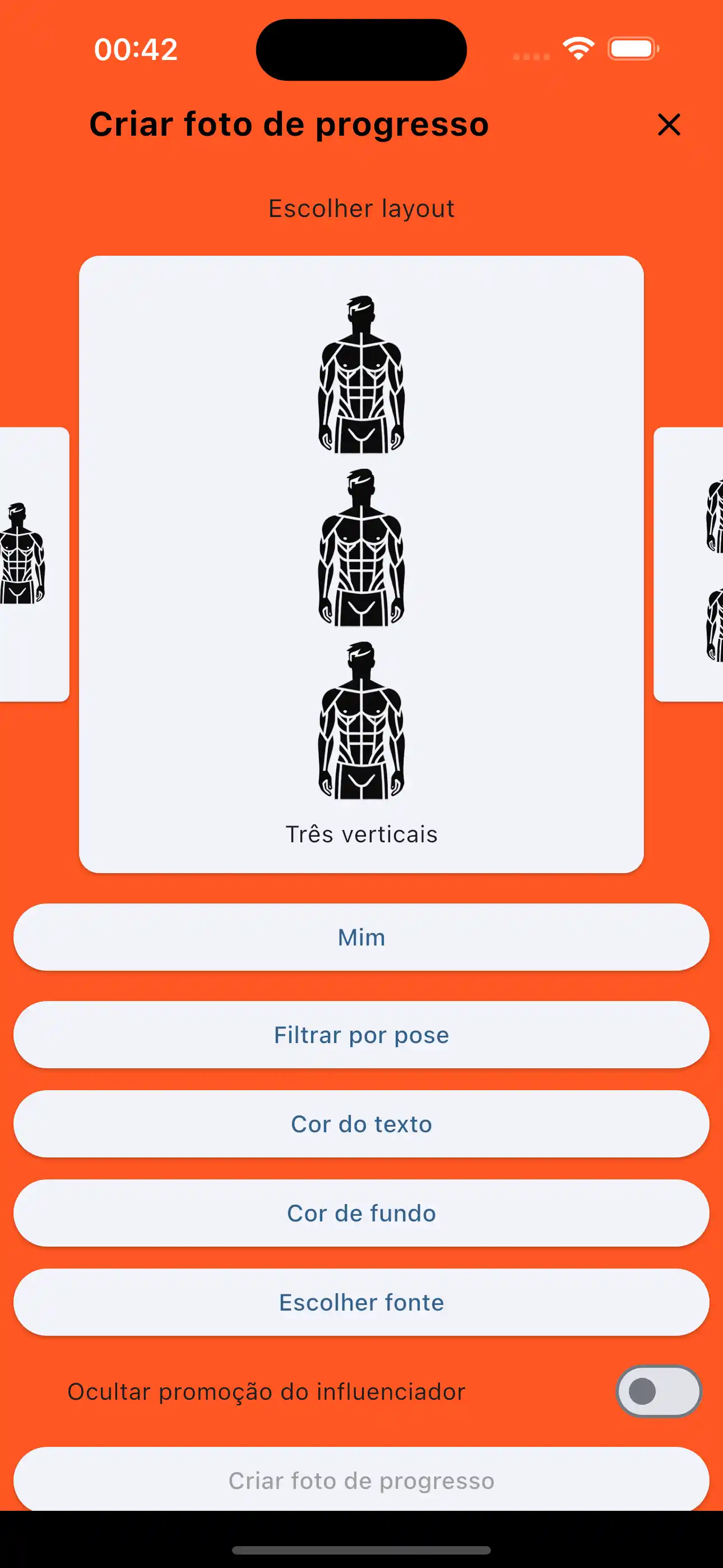The width and height of the screenshot is (723, 1568).
Task: Open Cor do texto options
Action: coord(361,1124)
